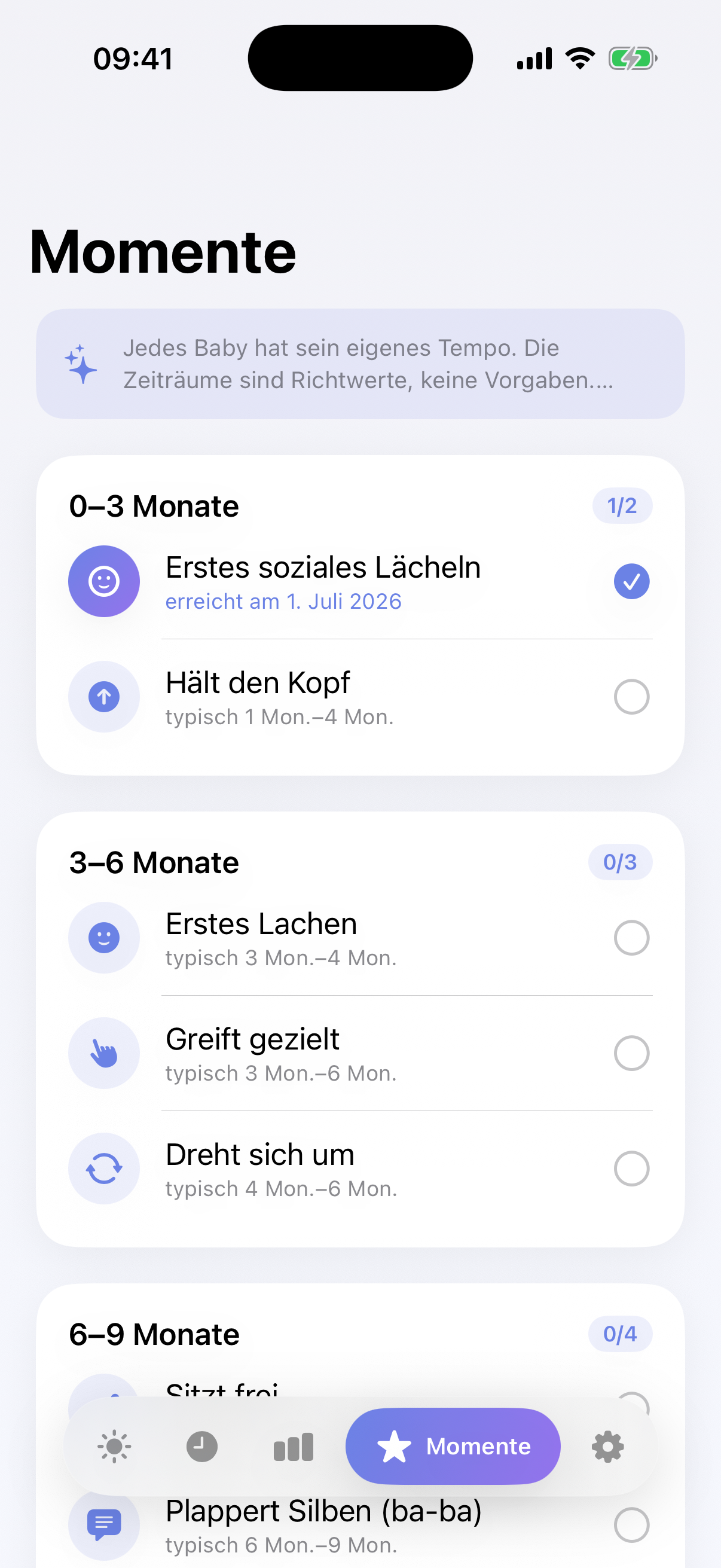Viewport: 721px width, 1568px height.
Task: Check Plappert Silben (ba-ba) milestone
Action: point(631,1525)
